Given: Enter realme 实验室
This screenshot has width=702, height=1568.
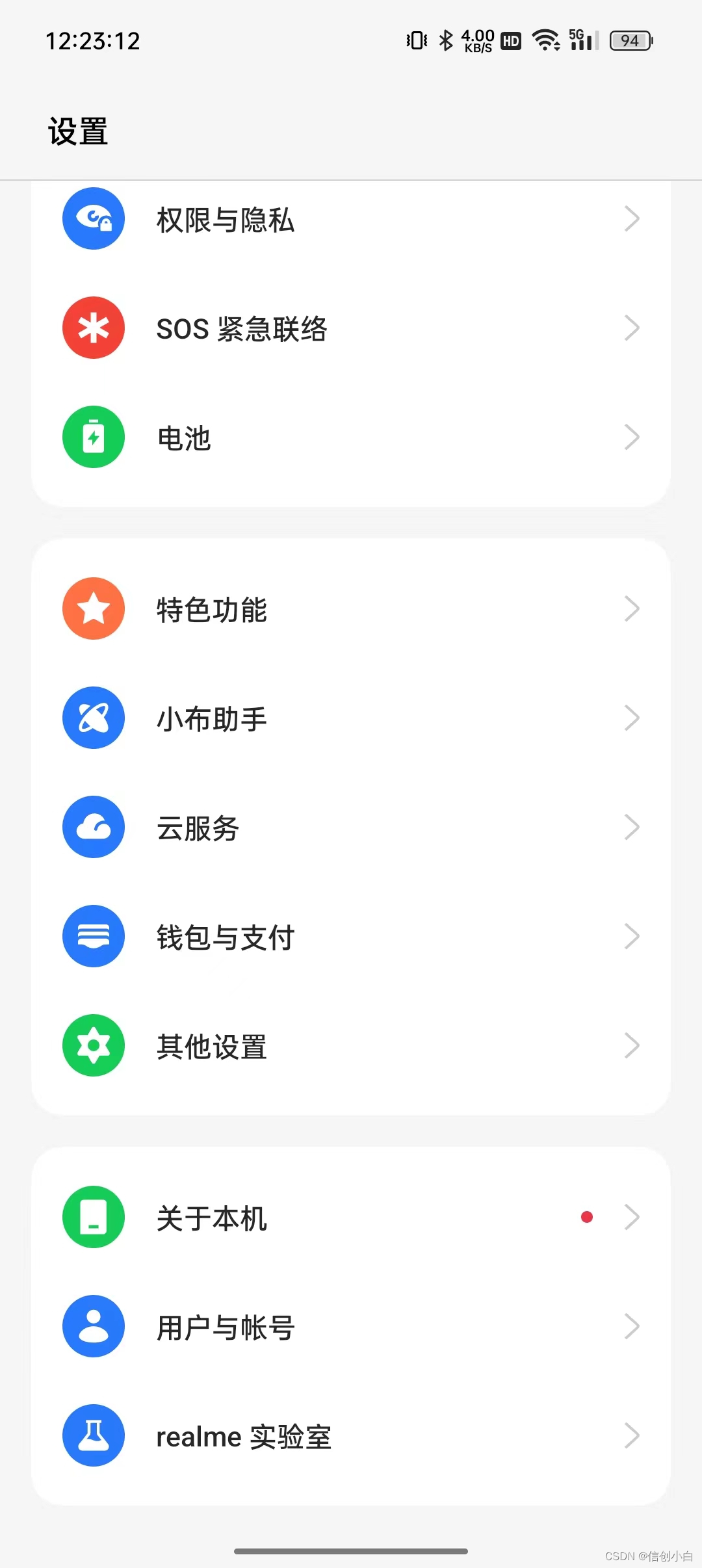Looking at the screenshot, I should click(351, 1436).
